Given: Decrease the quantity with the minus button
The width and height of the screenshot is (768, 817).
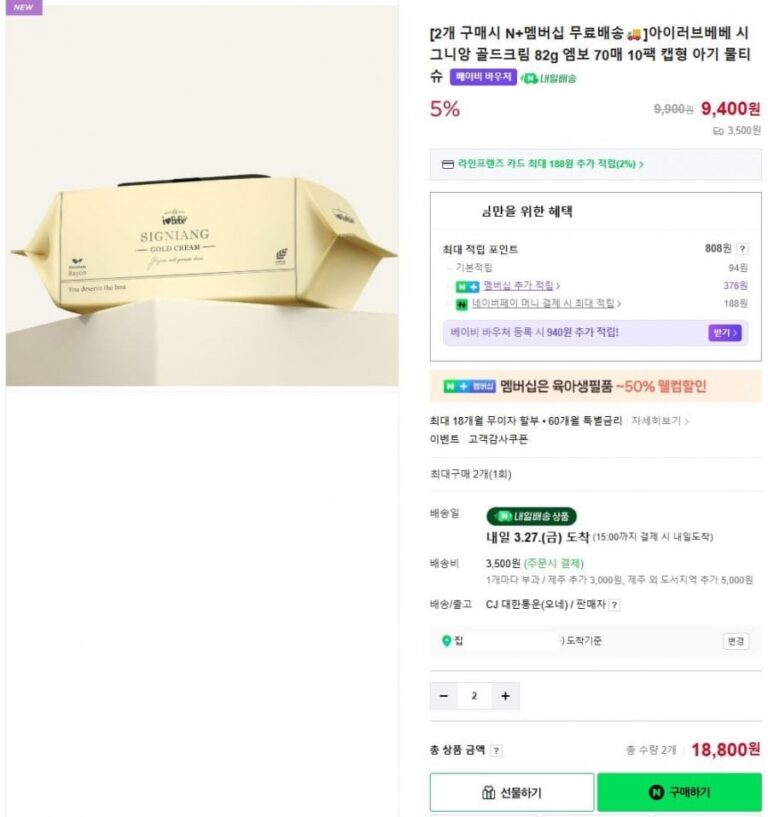Looking at the screenshot, I should (444, 696).
